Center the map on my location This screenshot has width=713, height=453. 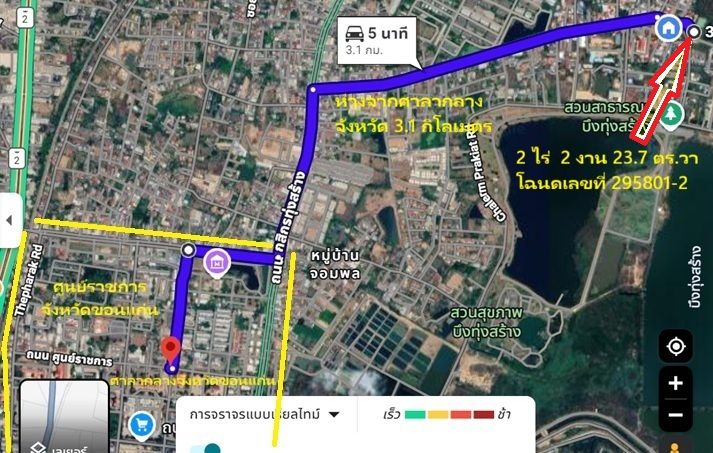676,347
